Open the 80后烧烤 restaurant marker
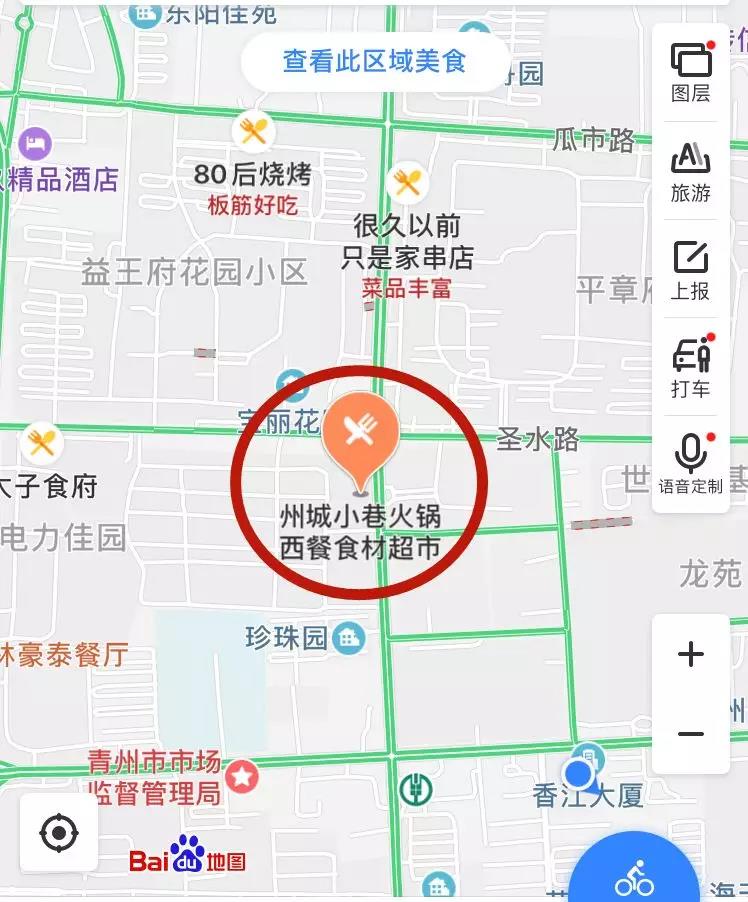This screenshot has height=902, width=748. coord(253,131)
